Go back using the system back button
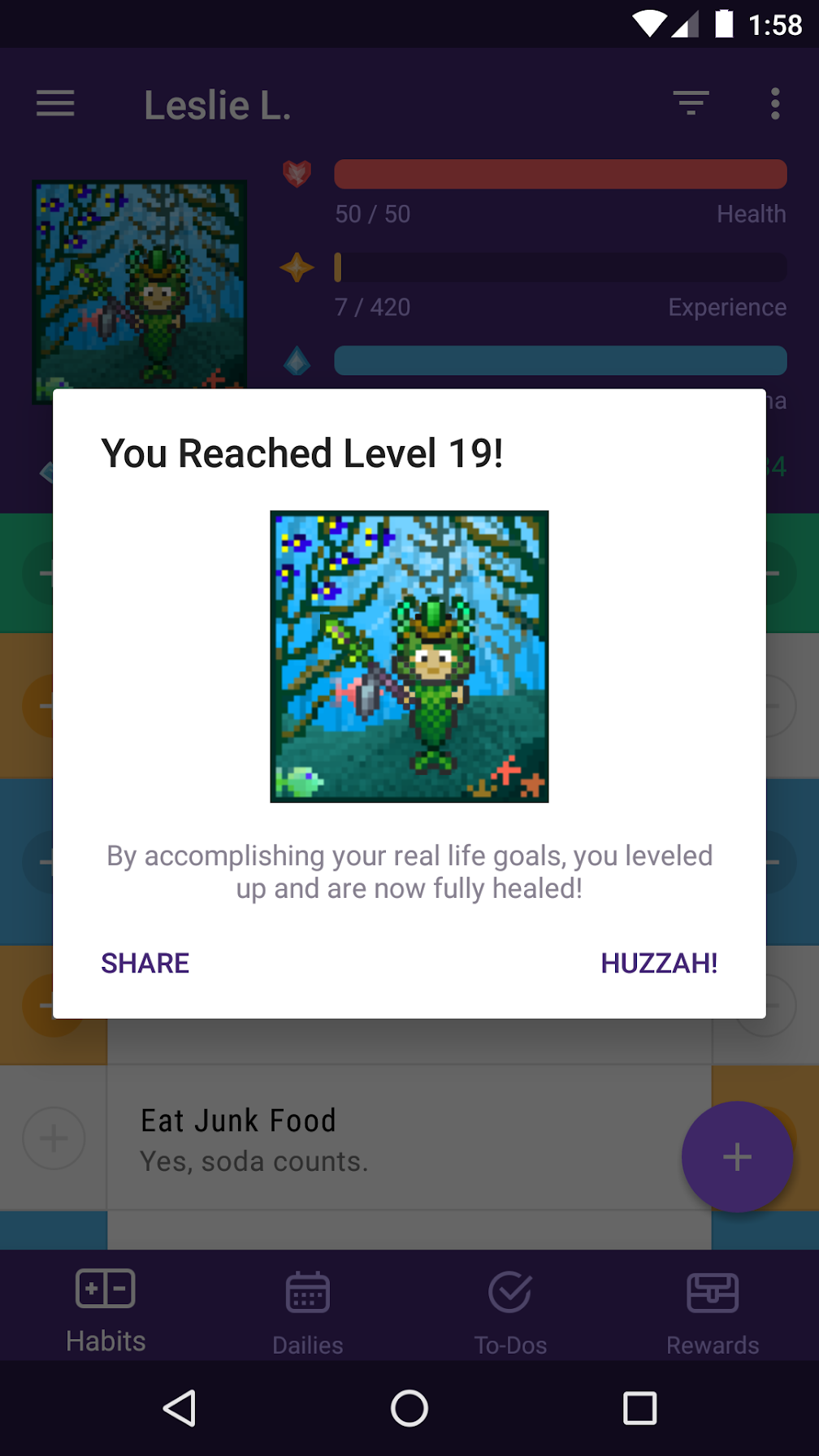819x1456 pixels. pyautogui.click(x=180, y=1408)
